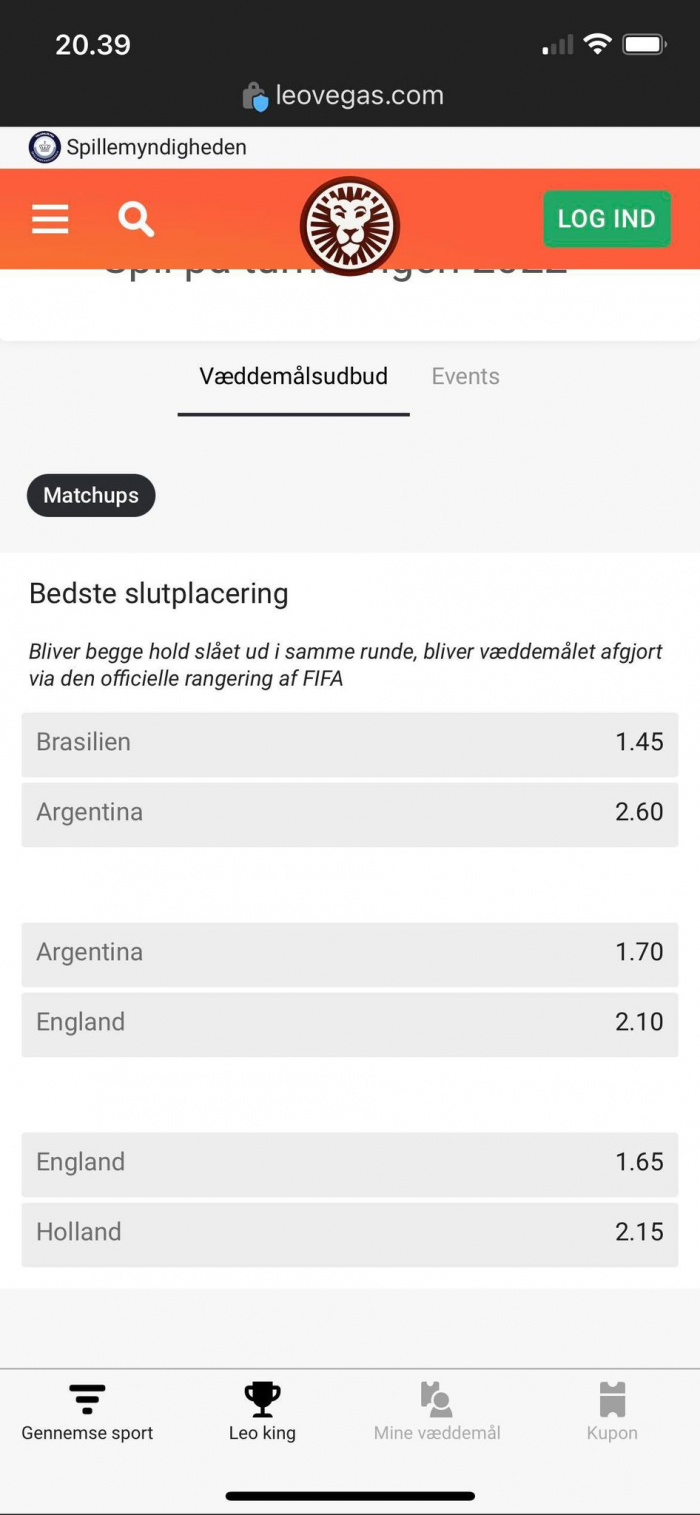This screenshot has width=700, height=1515.
Task: Open the Kupon tab
Action: pyautogui.click(x=612, y=1413)
